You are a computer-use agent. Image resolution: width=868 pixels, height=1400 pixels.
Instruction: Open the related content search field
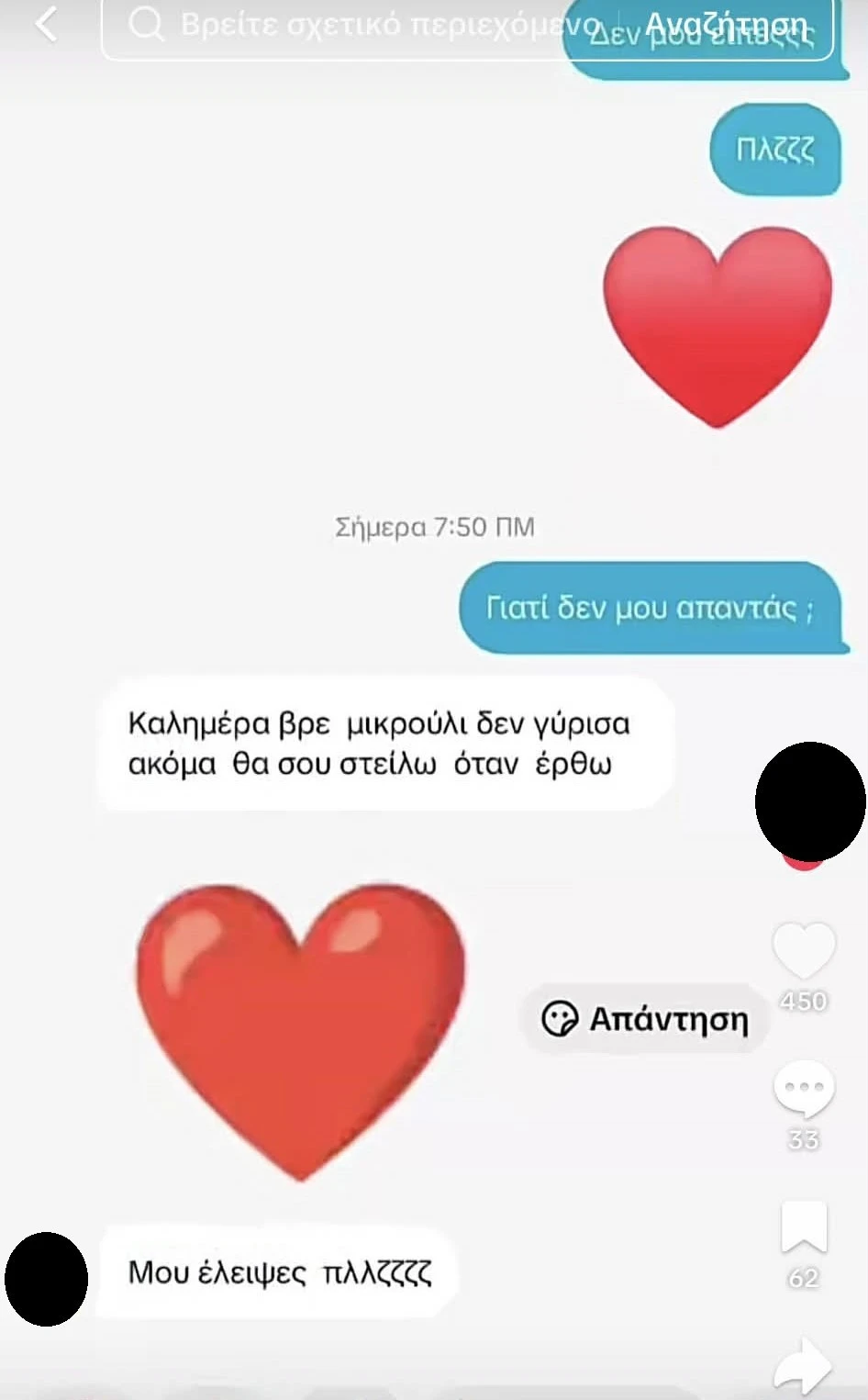coord(367,25)
